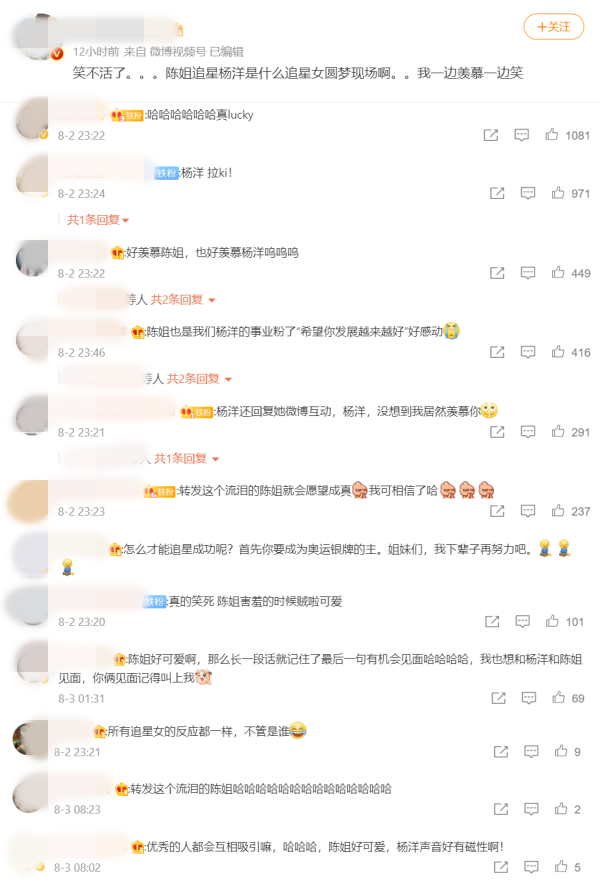Screen dimensions: 600x888
Task: Share the comment with 101 likes
Action: pyautogui.click(x=492, y=622)
